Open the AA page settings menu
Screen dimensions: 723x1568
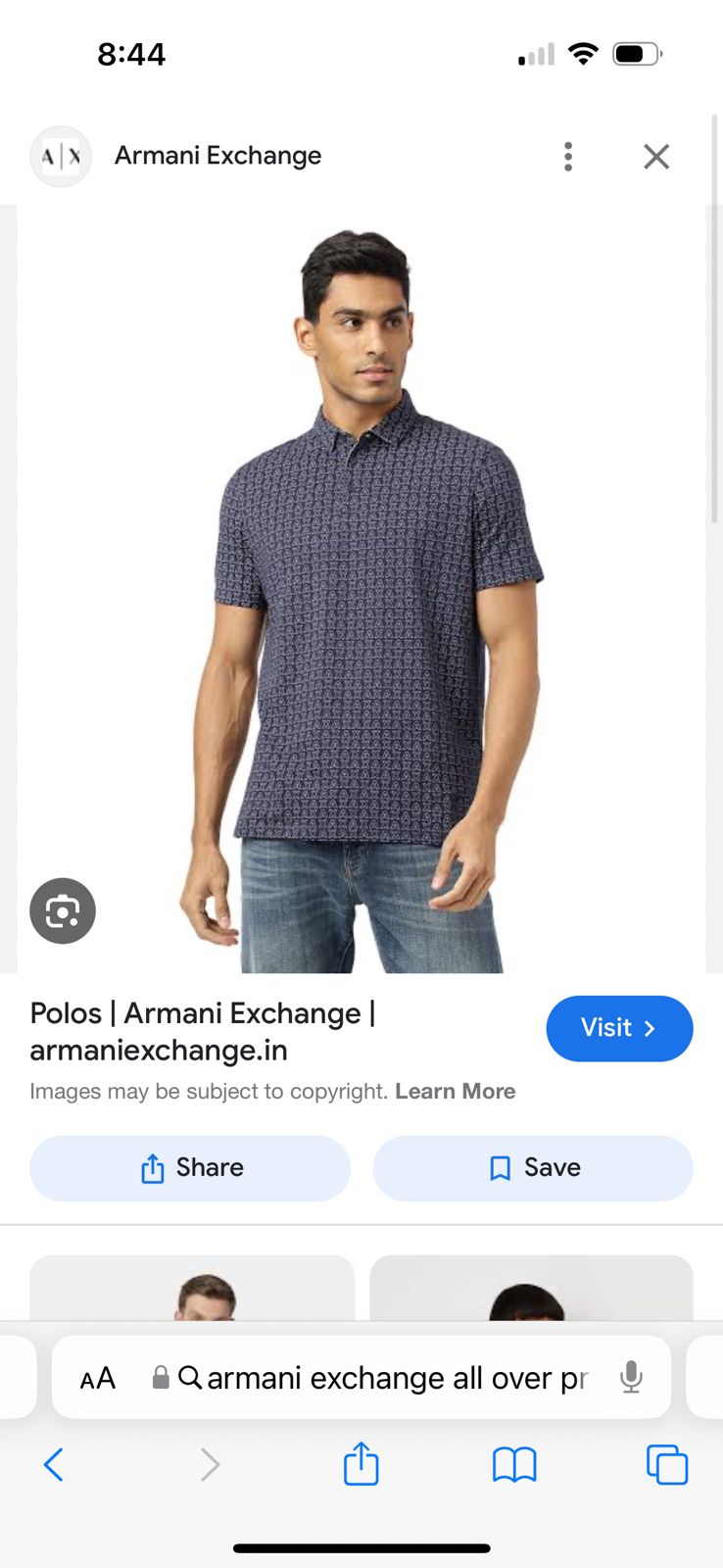[x=98, y=1379]
